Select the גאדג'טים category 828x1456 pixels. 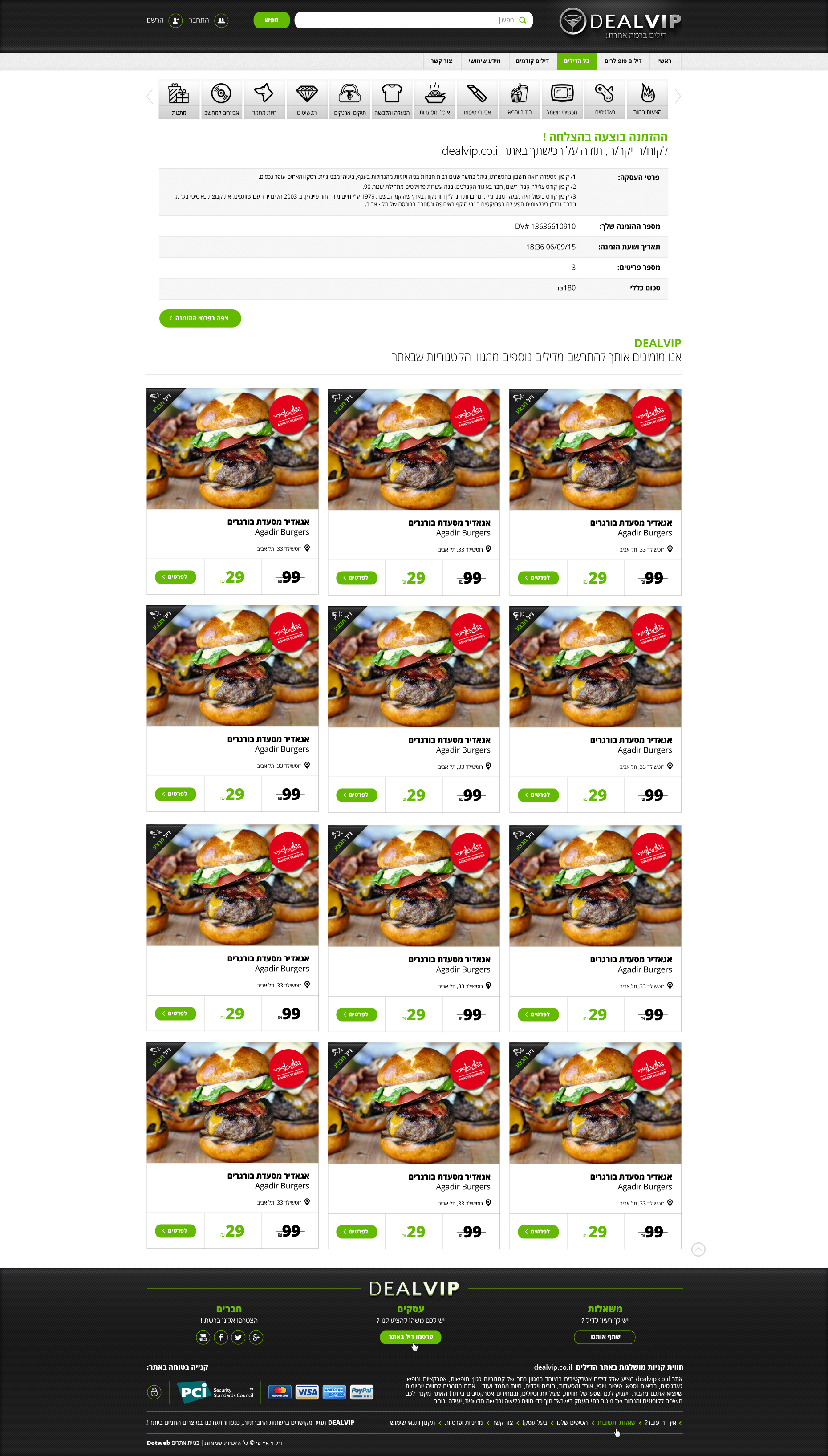605,99
